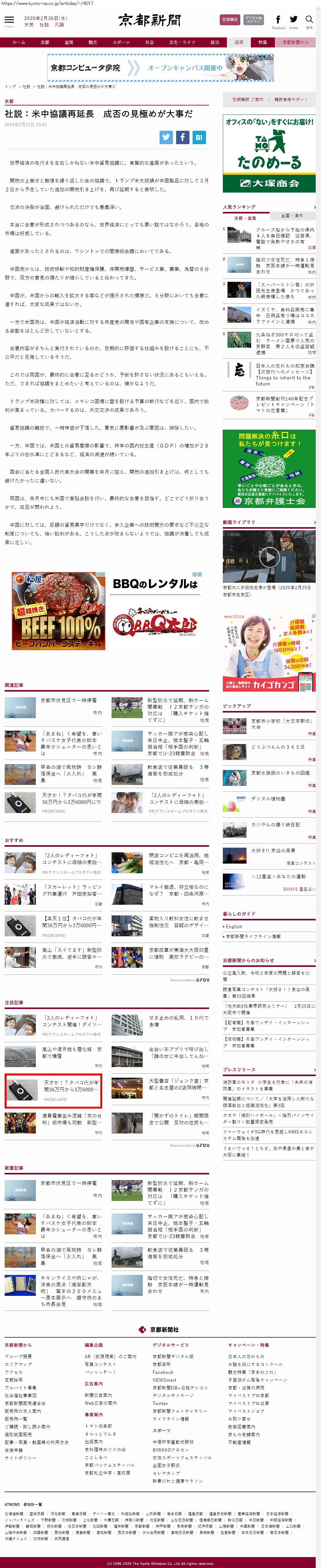This screenshot has width=321, height=1568.
Task: Open the 政治 navigation tab
Action: point(215,43)
